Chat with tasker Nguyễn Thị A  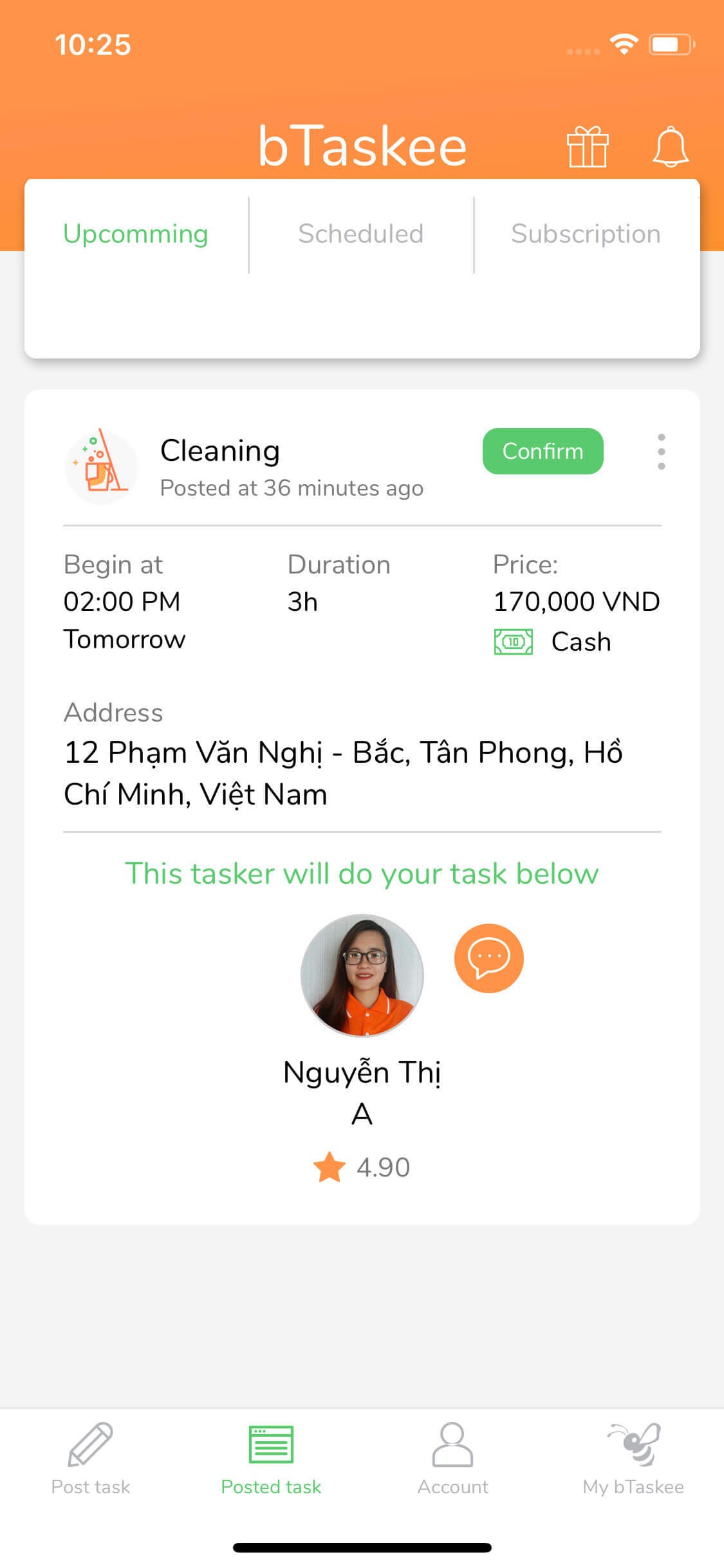pyautogui.click(x=488, y=958)
